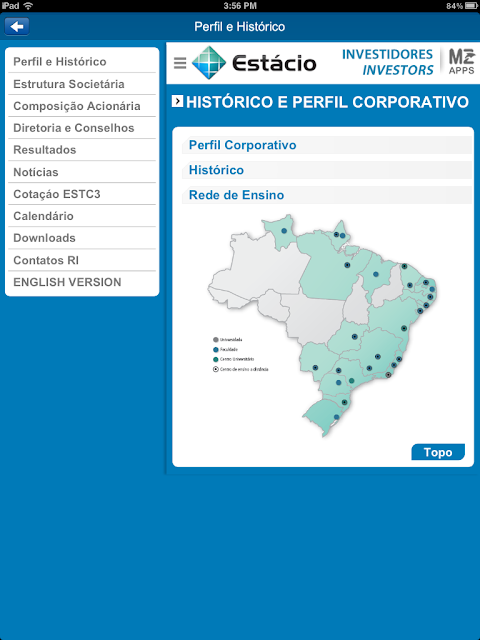Jump to the Histórico section

[x=216, y=170]
